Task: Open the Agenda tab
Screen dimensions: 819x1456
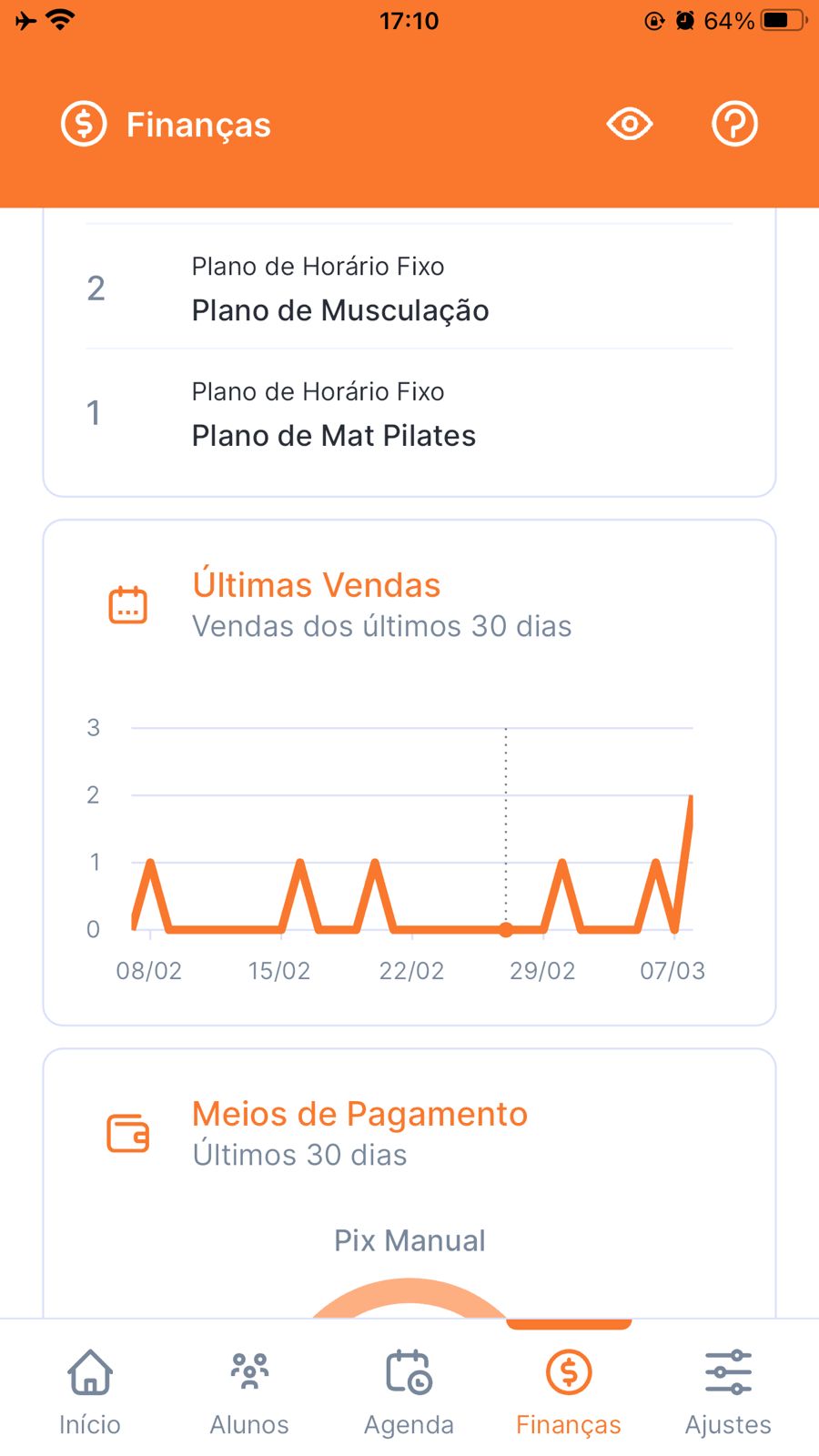Action: pos(409,1390)
